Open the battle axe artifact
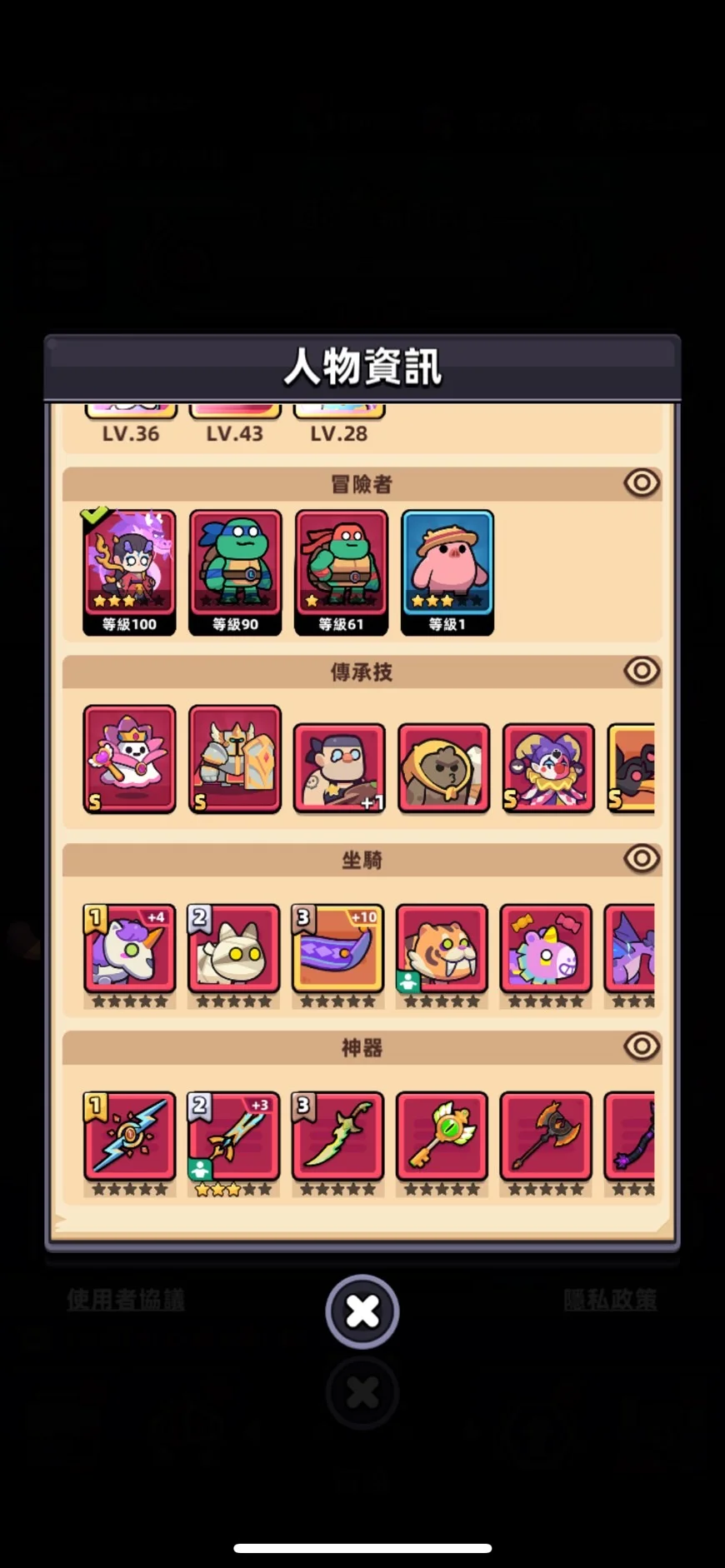Viewport: 725px width, 1568px height. [x=546, y=1136]
